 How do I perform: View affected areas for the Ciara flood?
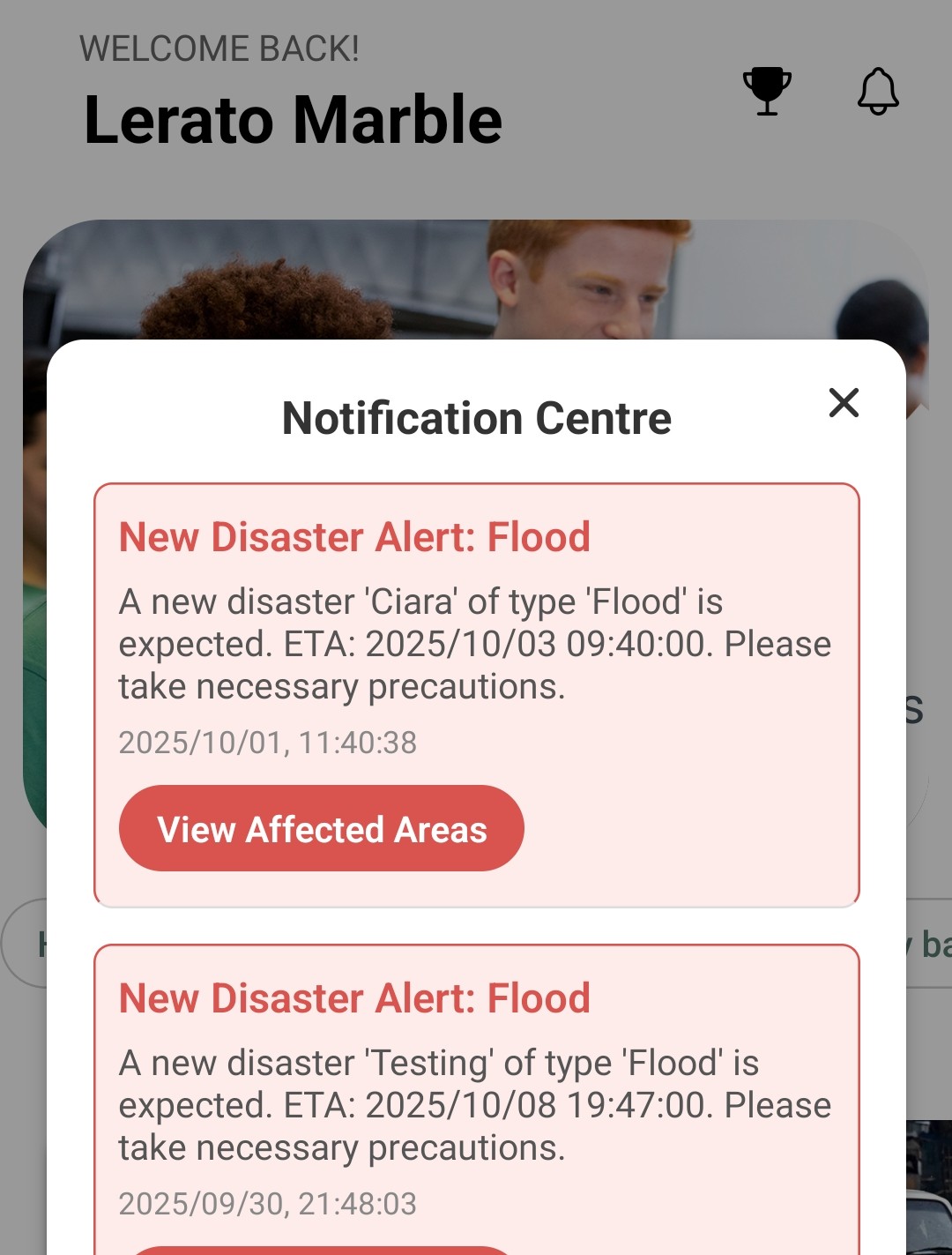pyautogui.click(x=322, y=829)
